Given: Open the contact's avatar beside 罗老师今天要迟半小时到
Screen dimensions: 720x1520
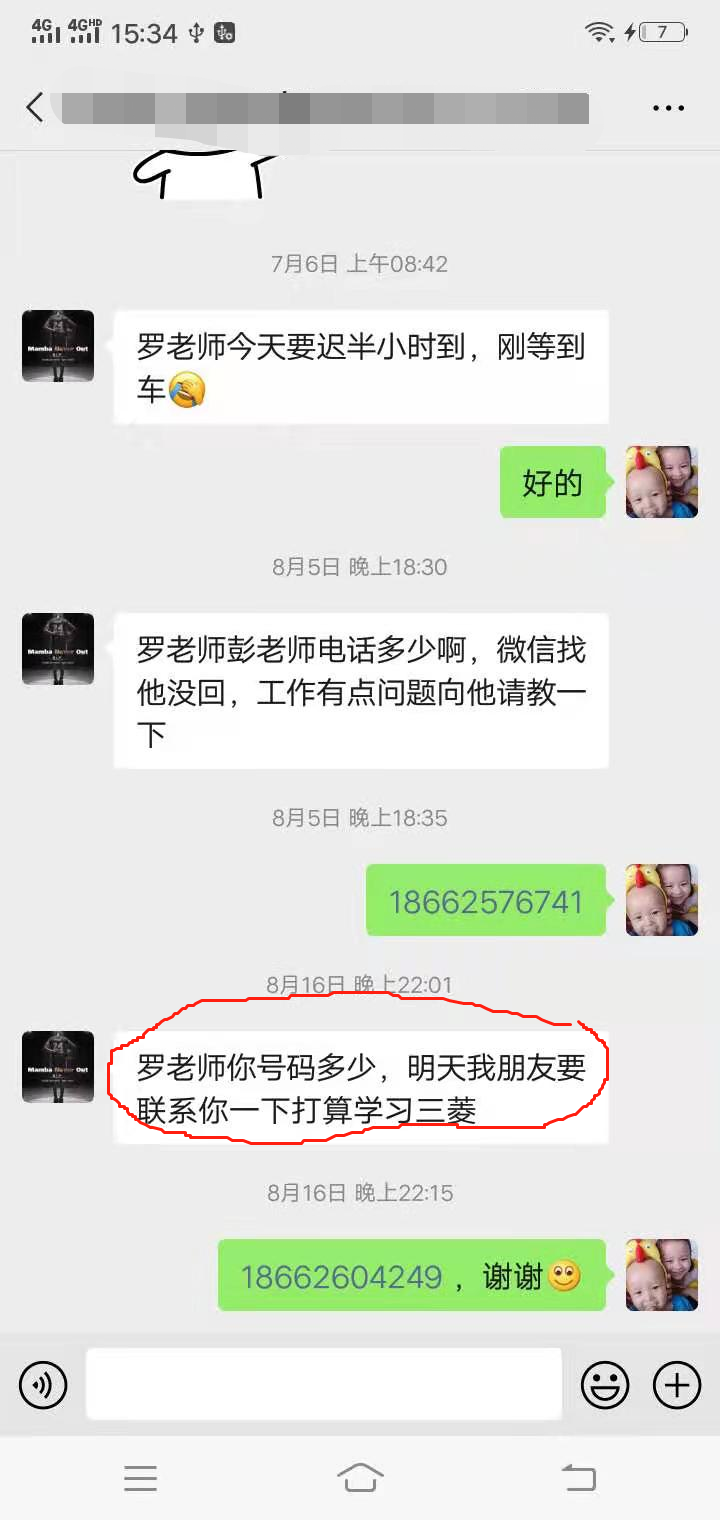Looking at the screenshot, I should pyautogui.click(x=58, y=346).
